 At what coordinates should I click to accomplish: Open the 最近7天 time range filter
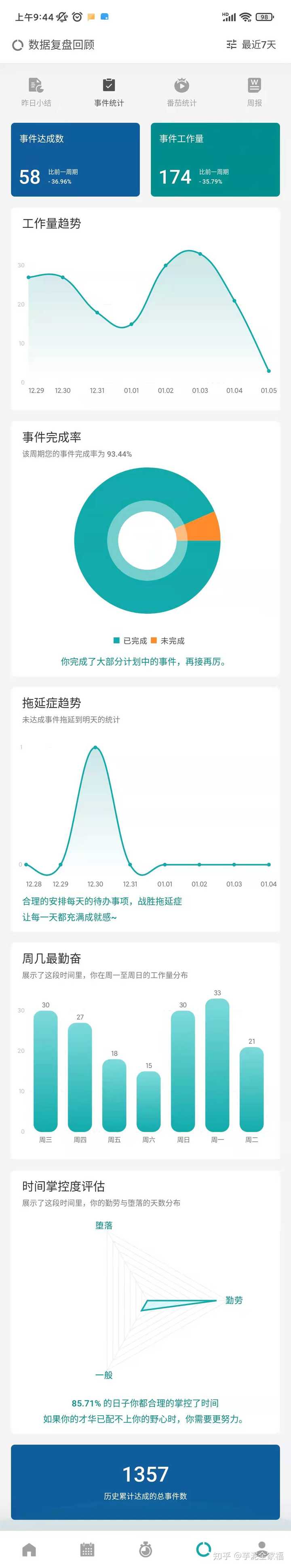[251, 44]
